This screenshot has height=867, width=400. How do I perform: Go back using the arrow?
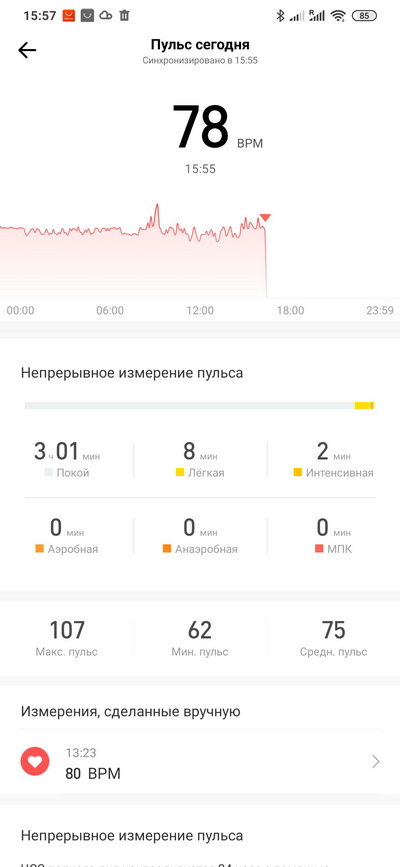(27, 50)
